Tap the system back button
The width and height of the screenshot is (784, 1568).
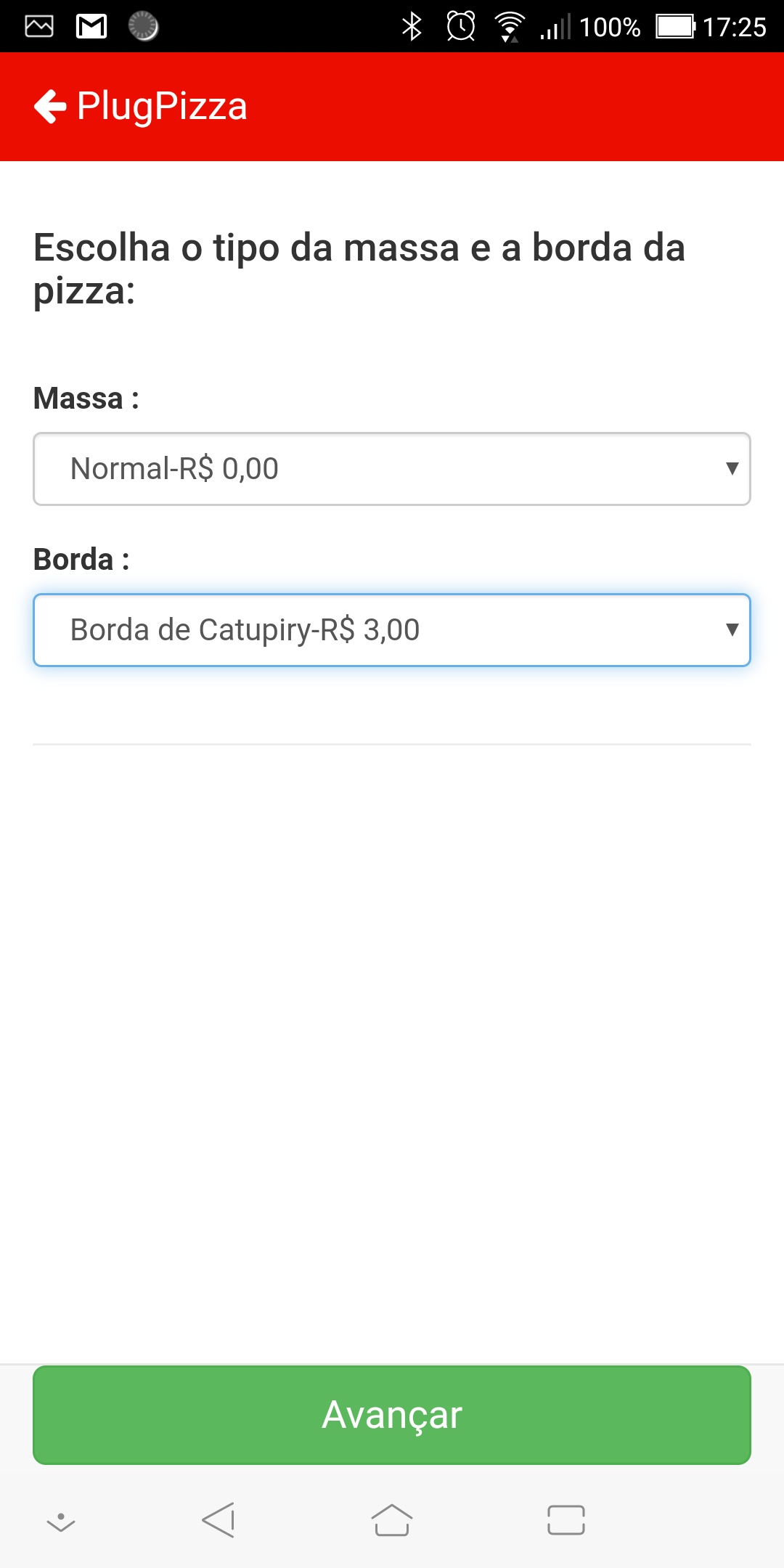pyautogui.click(x=219, y=1520)
